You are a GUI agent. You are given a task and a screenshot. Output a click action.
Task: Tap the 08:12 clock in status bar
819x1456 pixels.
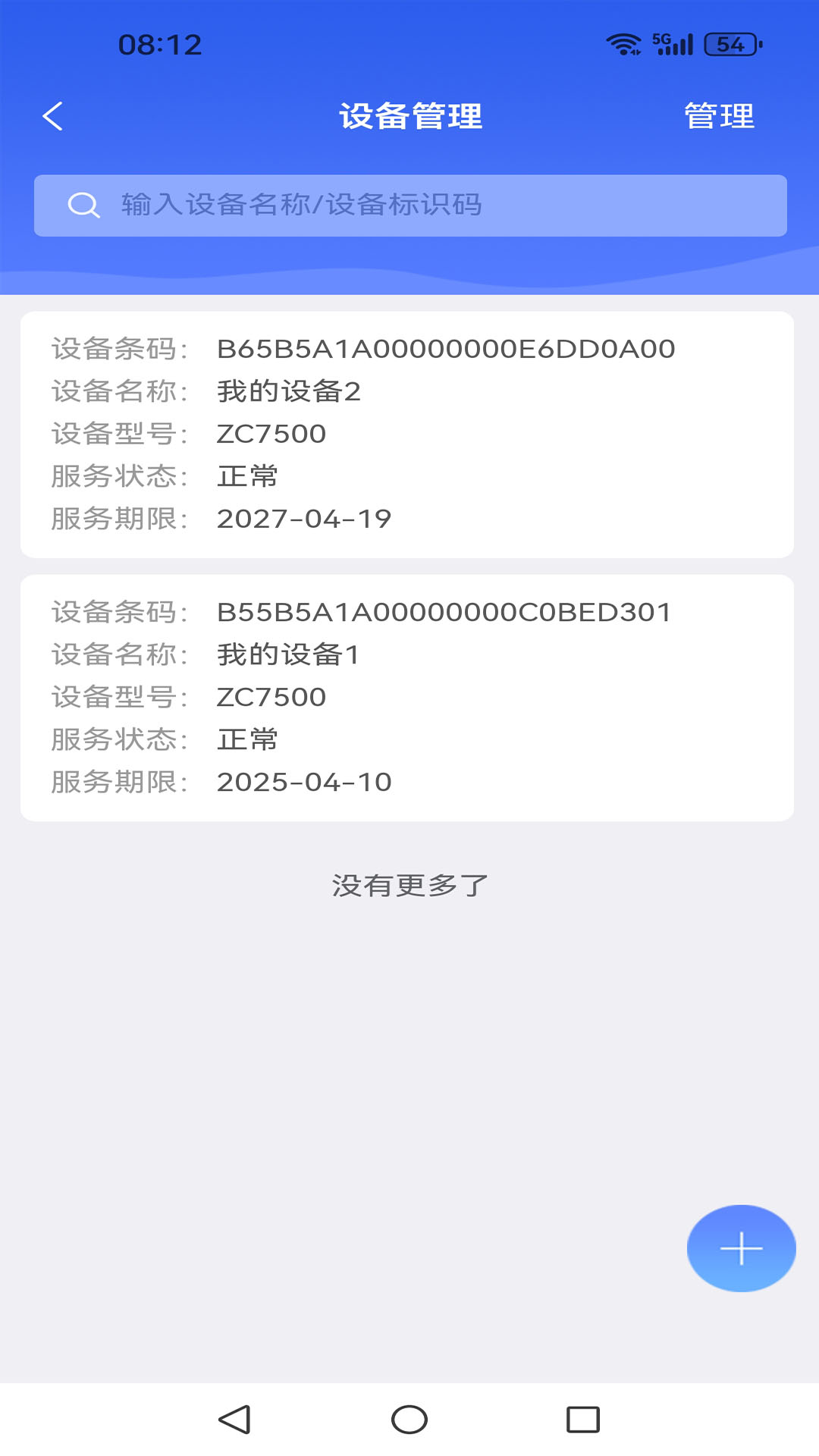pos(161,43)
